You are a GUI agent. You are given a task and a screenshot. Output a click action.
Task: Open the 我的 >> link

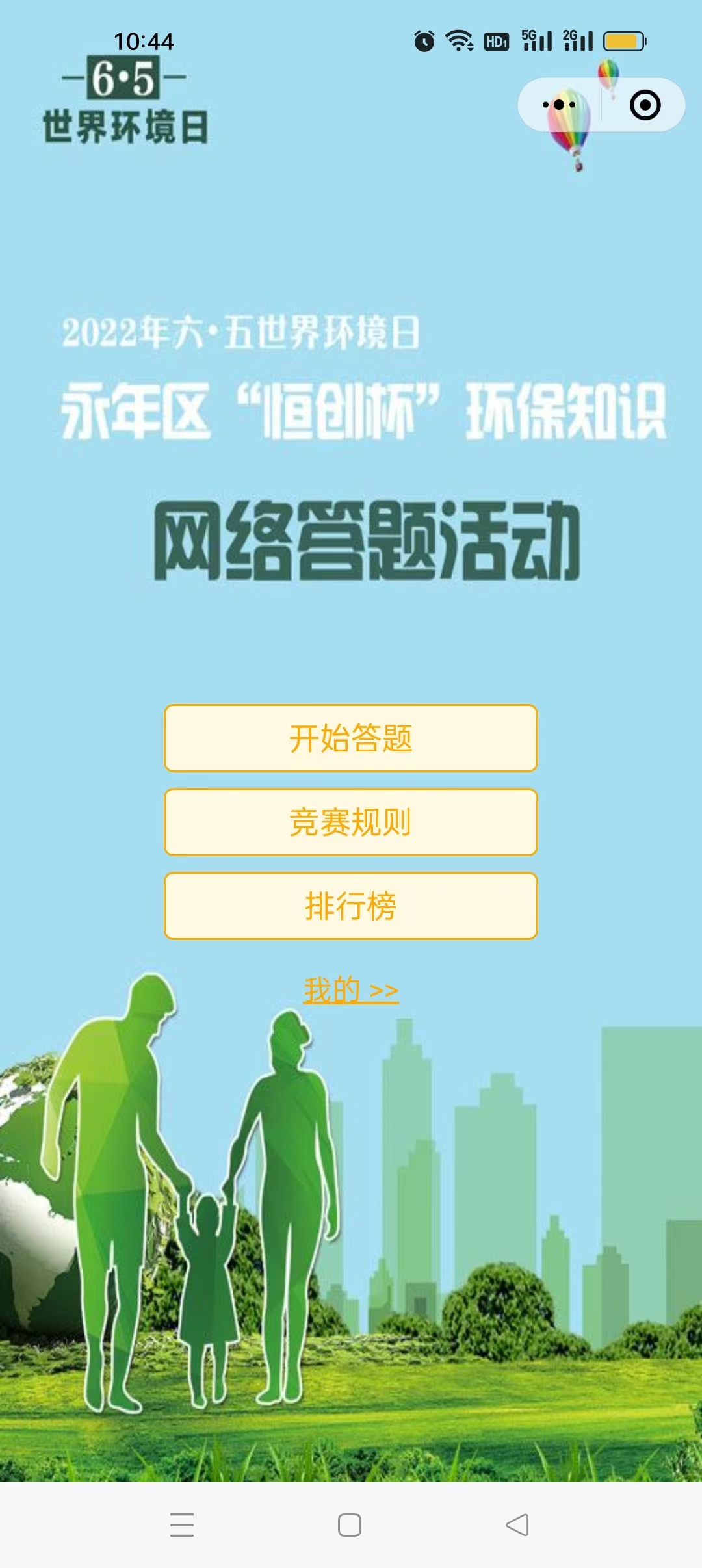[x=351, y=990]
